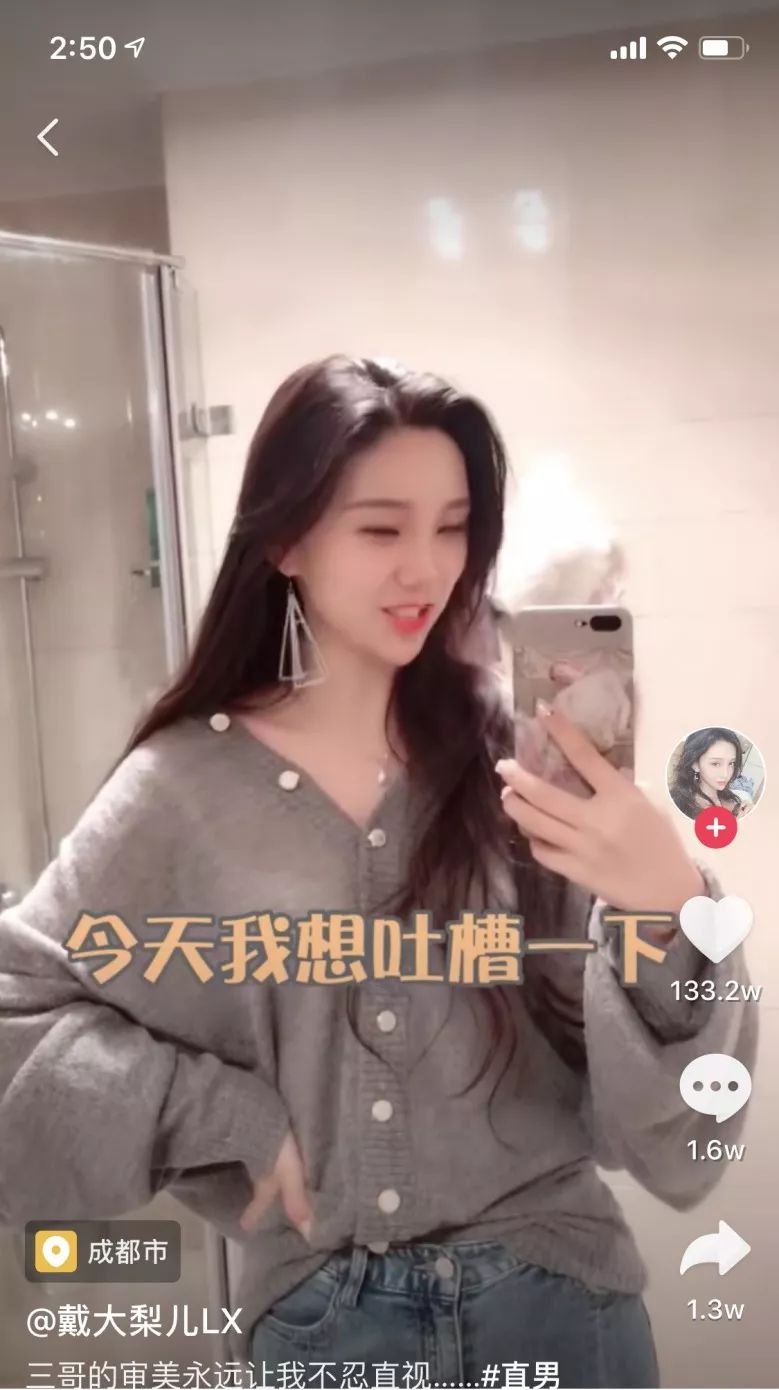Follow the creator with the red plus button
The image size is (779, 1390).
716,829
